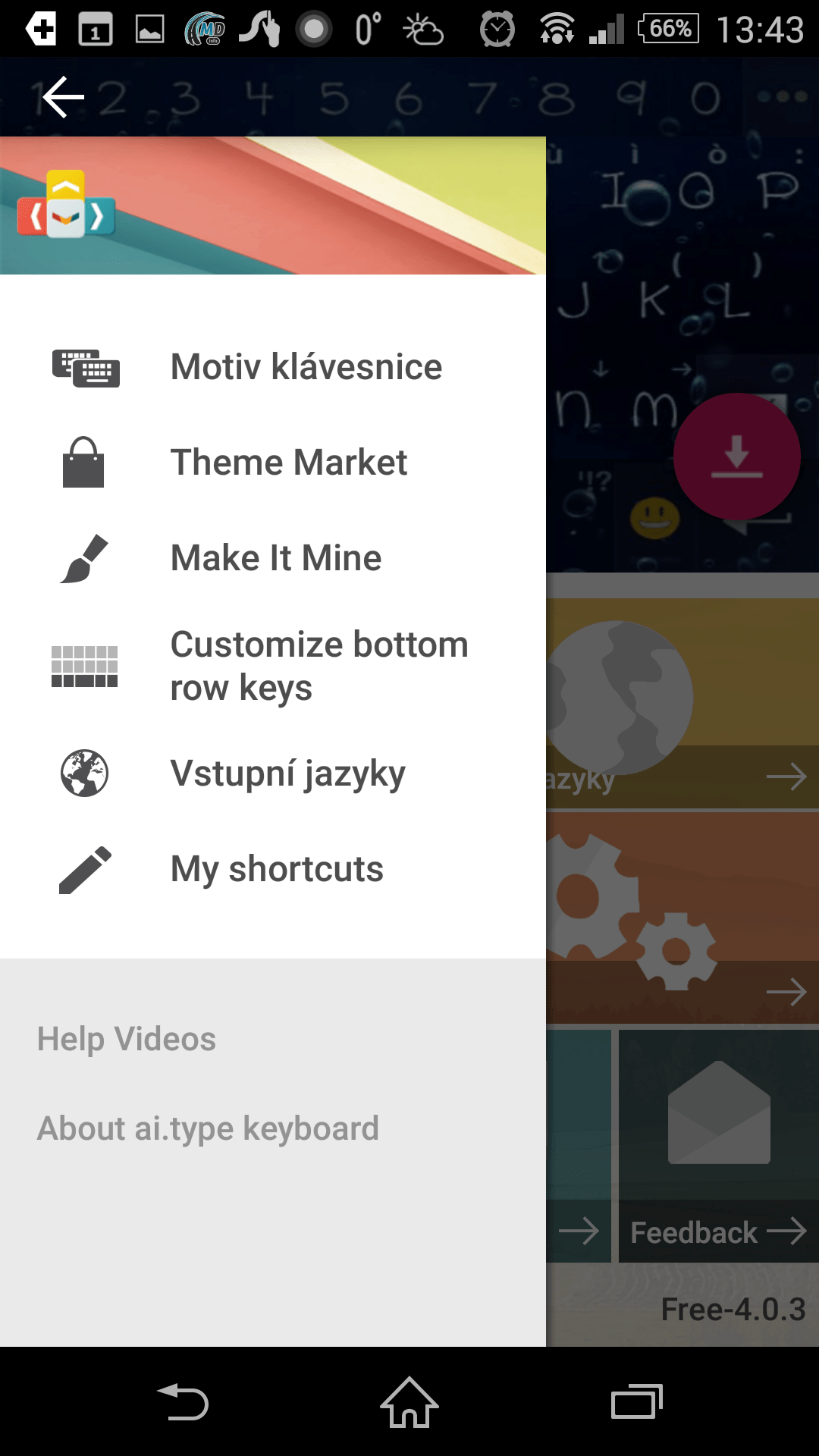
Task: Open Customize bottom row keys
Action: (x=273, y=666)
